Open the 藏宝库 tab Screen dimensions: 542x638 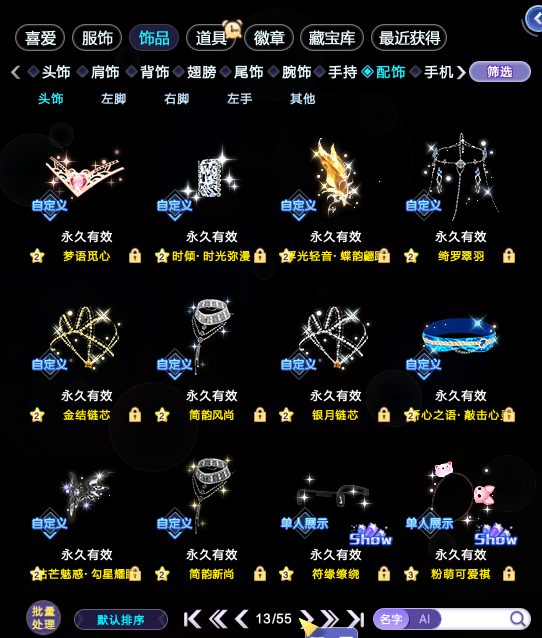click(332, 38)
